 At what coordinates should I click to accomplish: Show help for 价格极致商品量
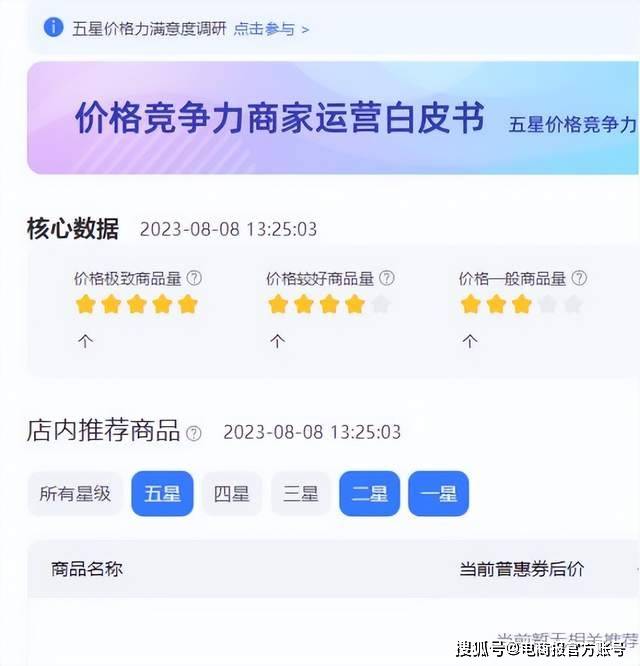(194, 278)
